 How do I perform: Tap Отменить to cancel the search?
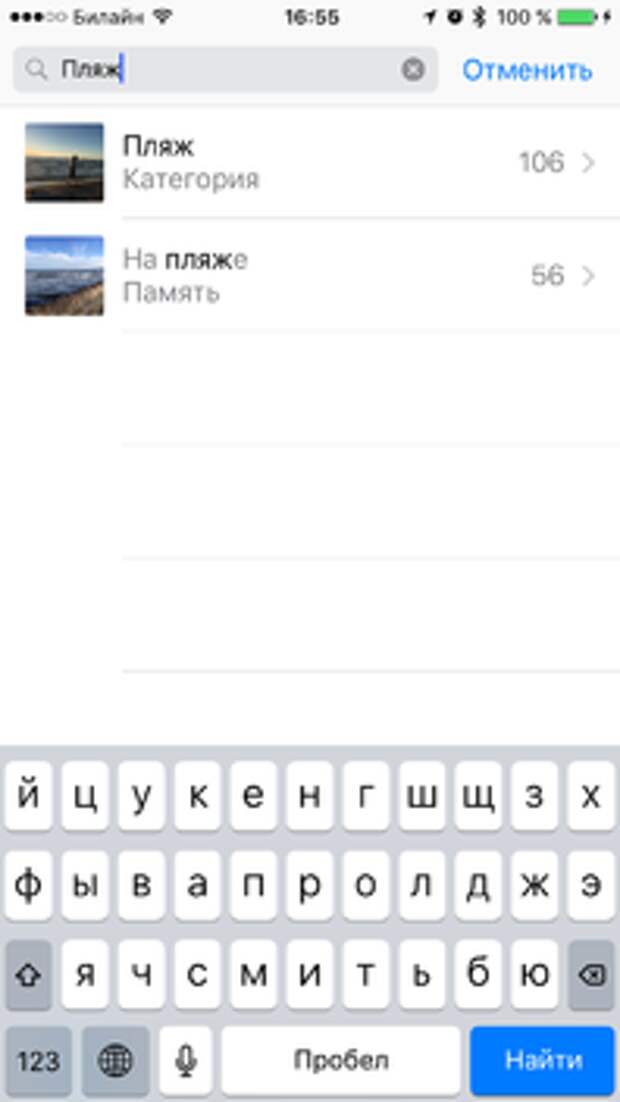(x=527, y=70)
